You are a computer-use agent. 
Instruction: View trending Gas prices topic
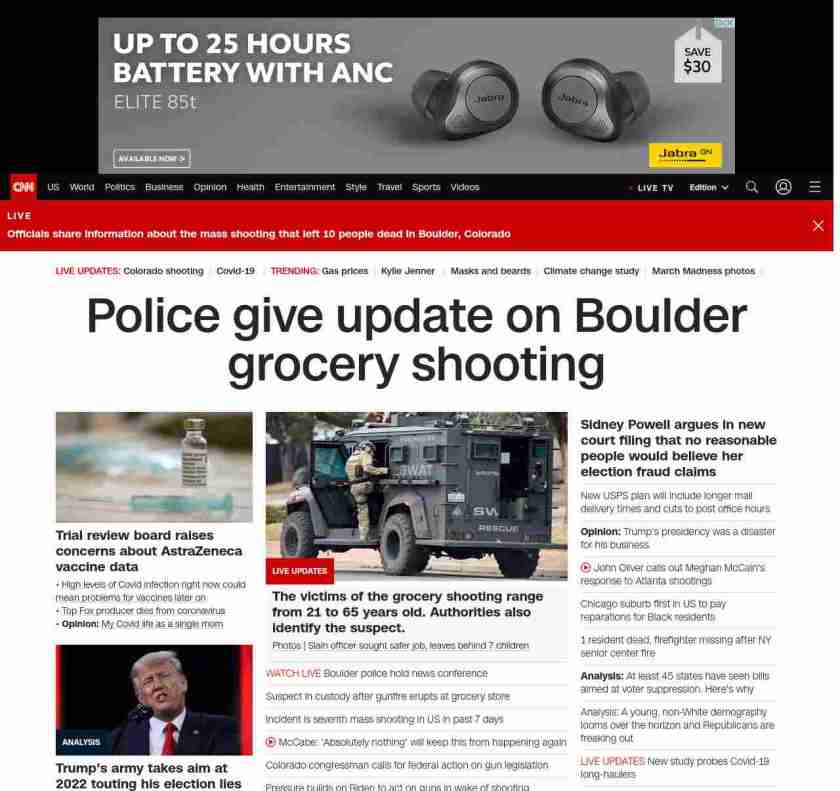click(x=344, y=271)
